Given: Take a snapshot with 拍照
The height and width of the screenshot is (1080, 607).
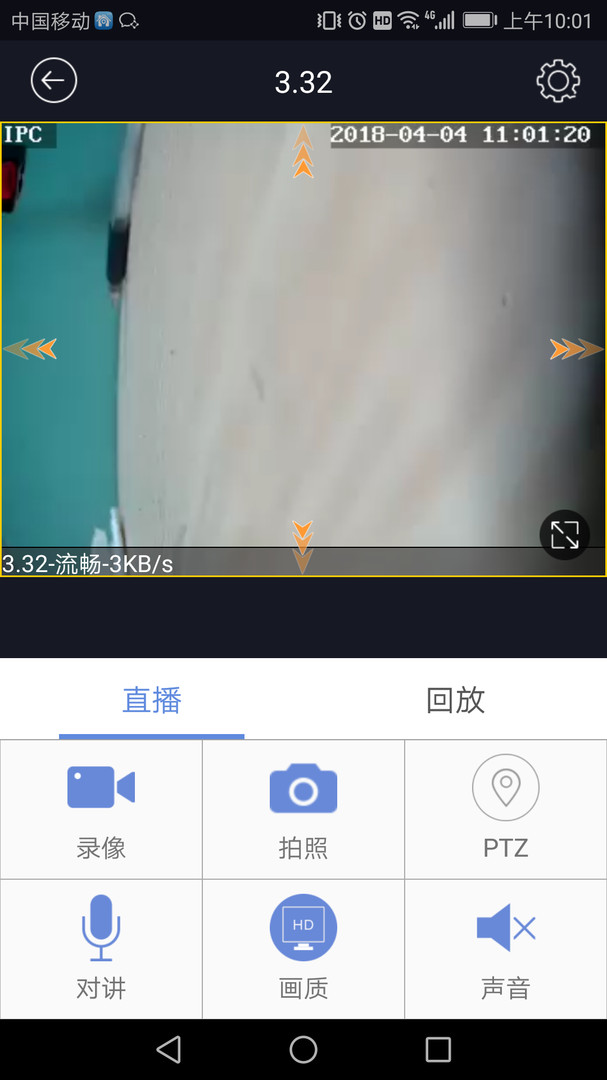Looking at the screenshot, I should 303,809.
